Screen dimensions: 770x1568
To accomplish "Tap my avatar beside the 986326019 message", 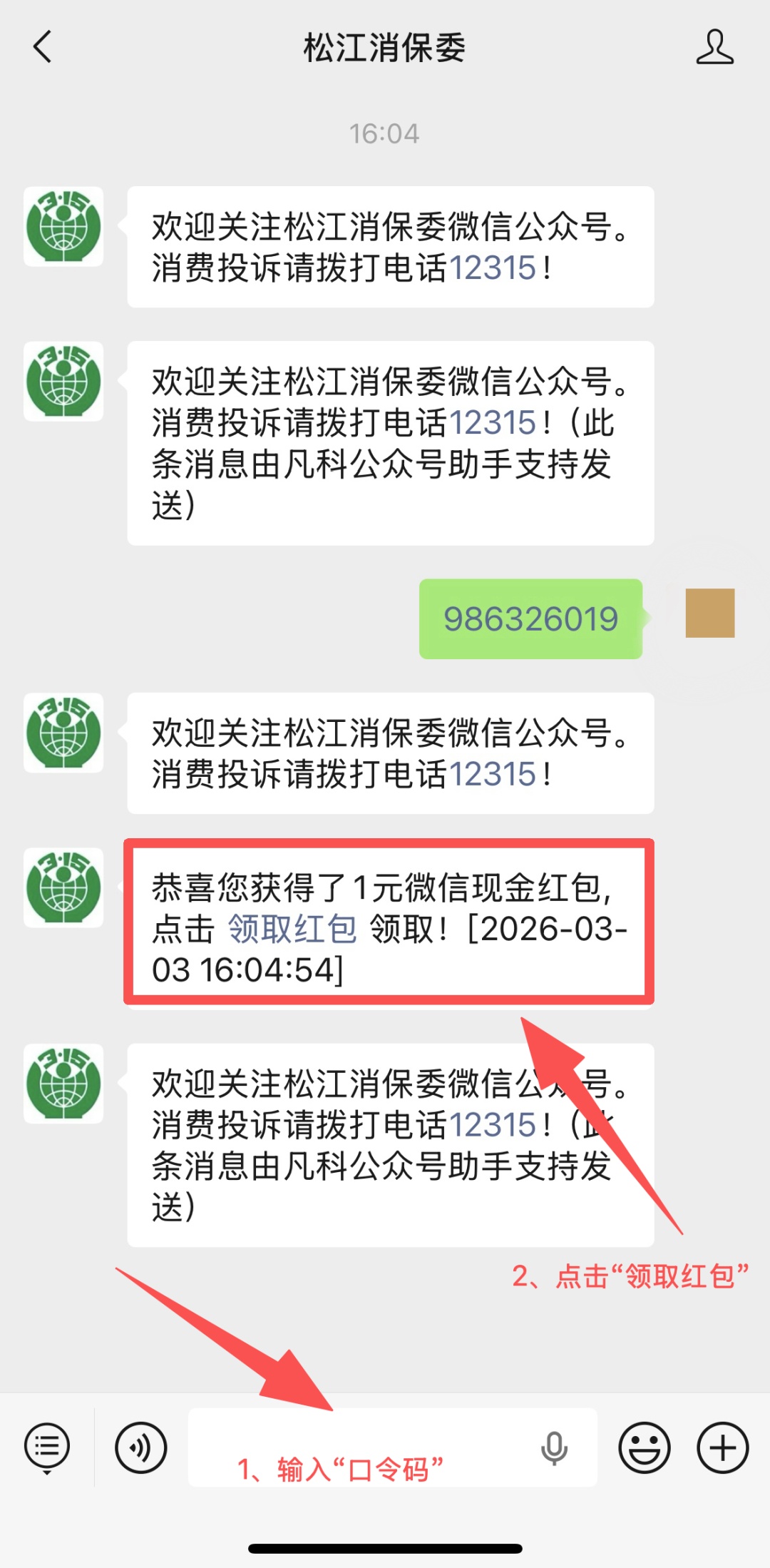I will pyautogui.click(x=709, y=613).
